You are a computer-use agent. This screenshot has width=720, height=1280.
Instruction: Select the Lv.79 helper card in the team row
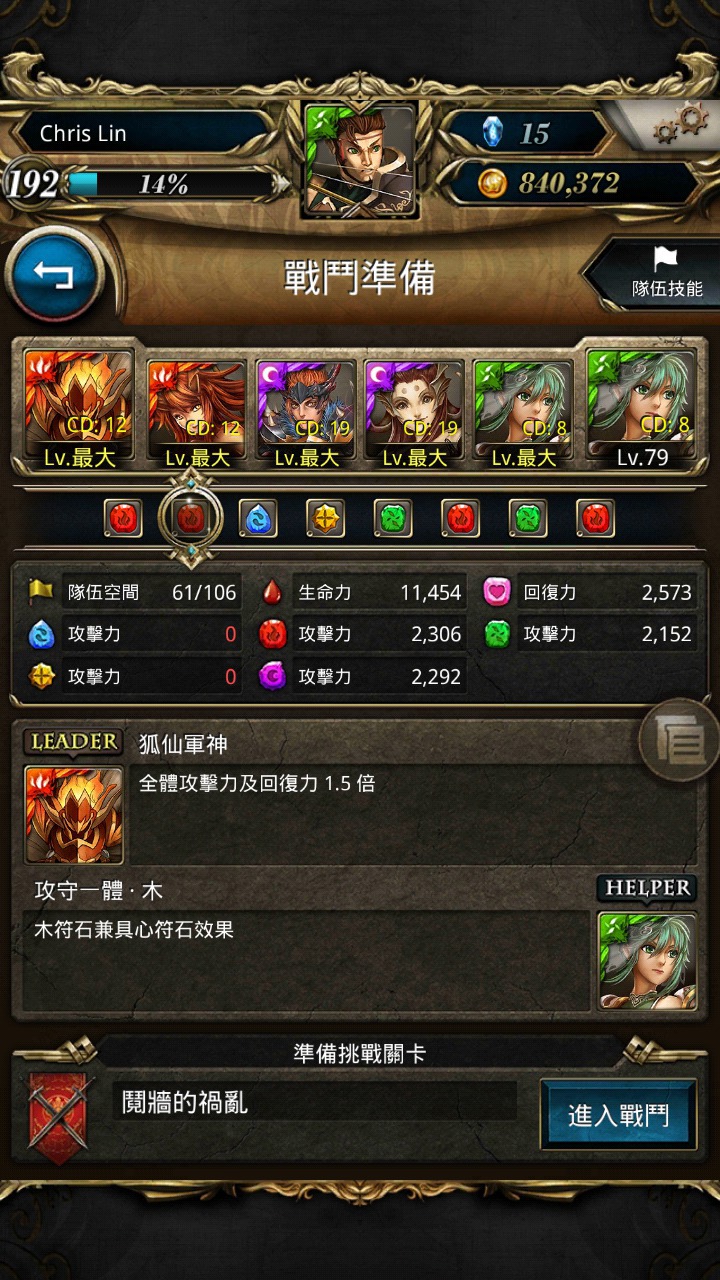pos(642,409)
